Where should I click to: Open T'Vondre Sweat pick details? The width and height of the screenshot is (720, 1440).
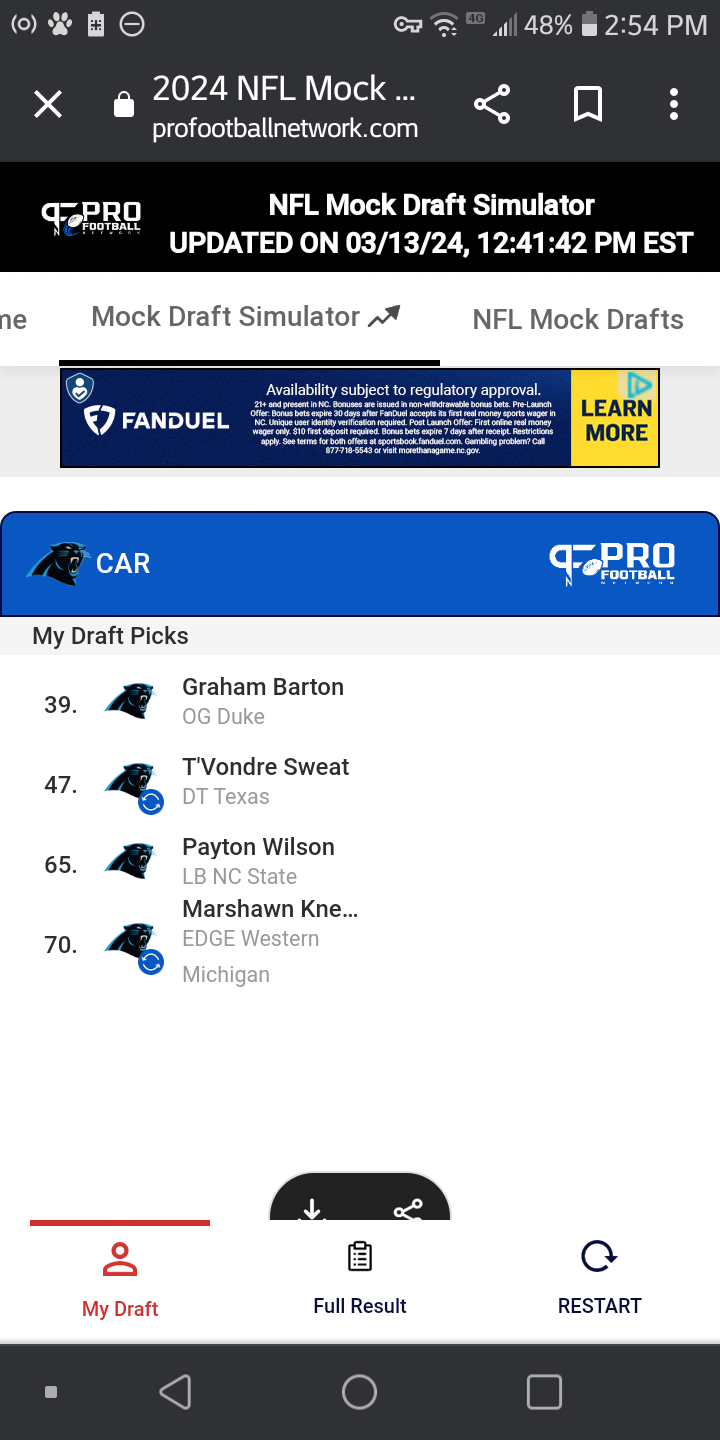[360, 782]
